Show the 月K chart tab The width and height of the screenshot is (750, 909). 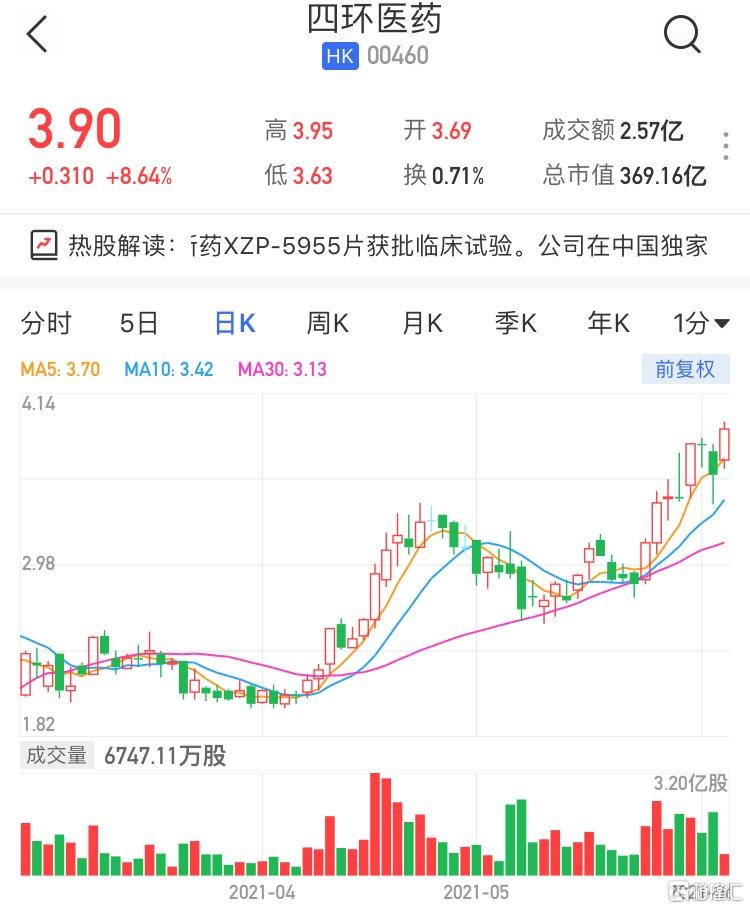click(422, 323)
